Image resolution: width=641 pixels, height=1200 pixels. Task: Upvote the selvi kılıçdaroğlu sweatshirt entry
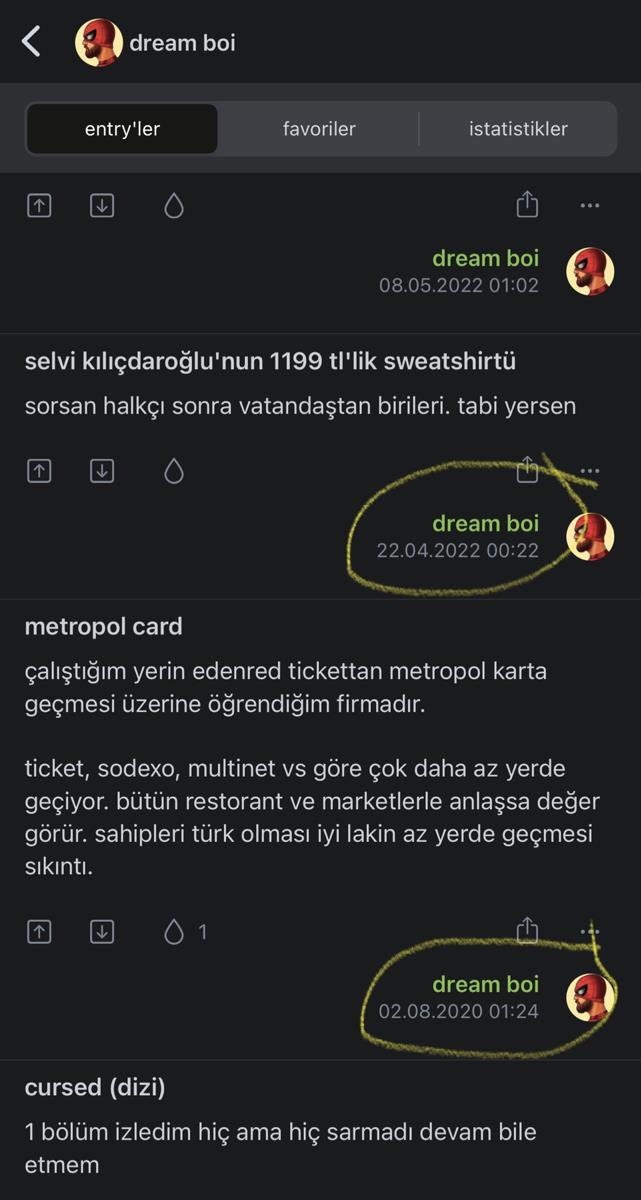38,471
